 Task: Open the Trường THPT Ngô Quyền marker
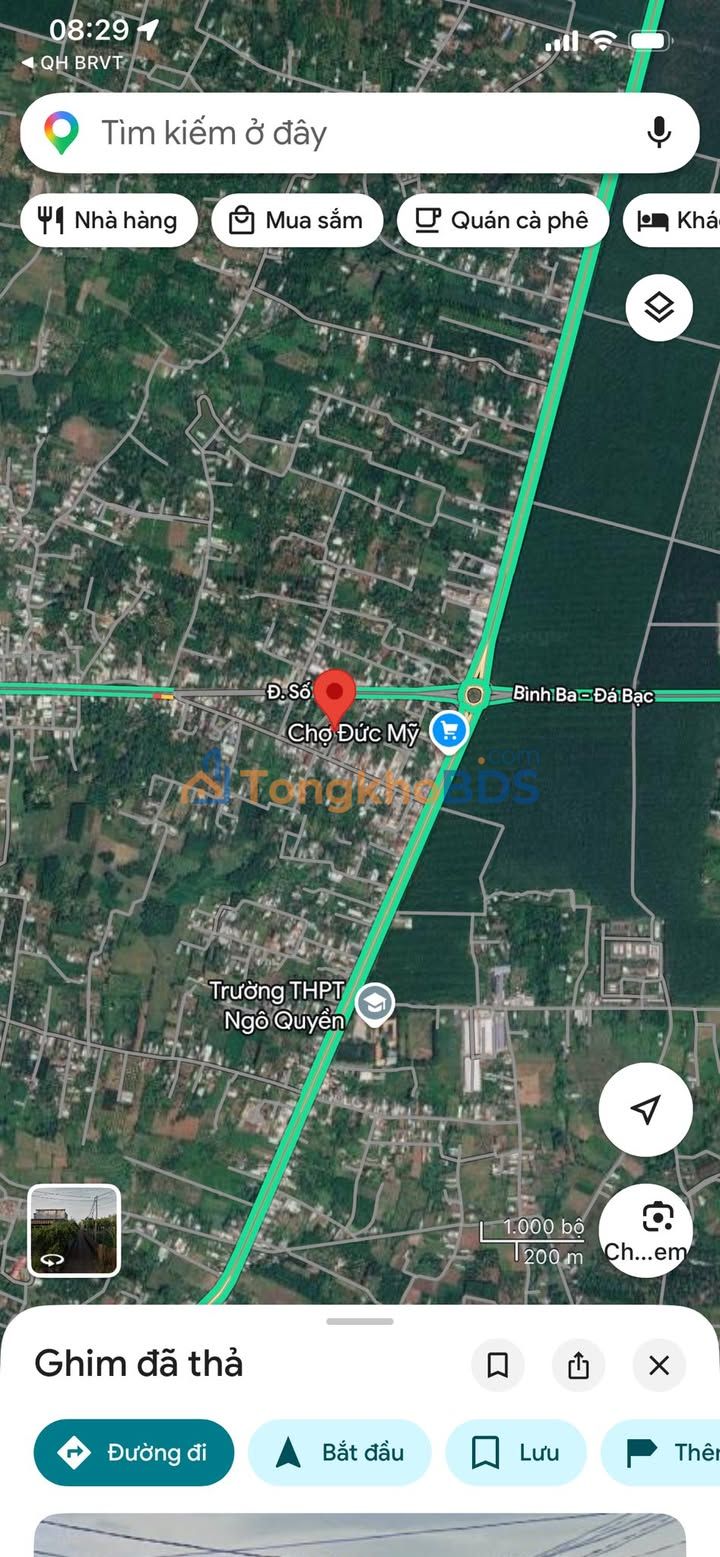click(x=375, y=1003)
